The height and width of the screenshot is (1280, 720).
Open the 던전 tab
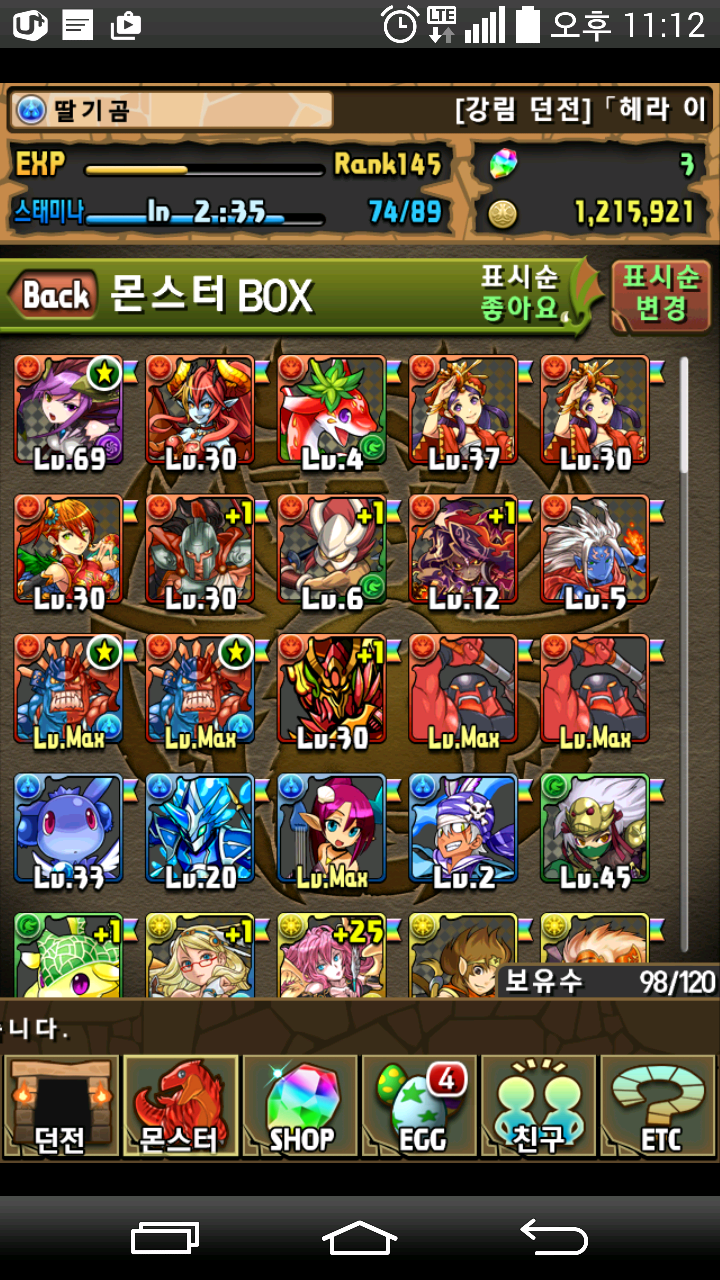[60, 1106]
